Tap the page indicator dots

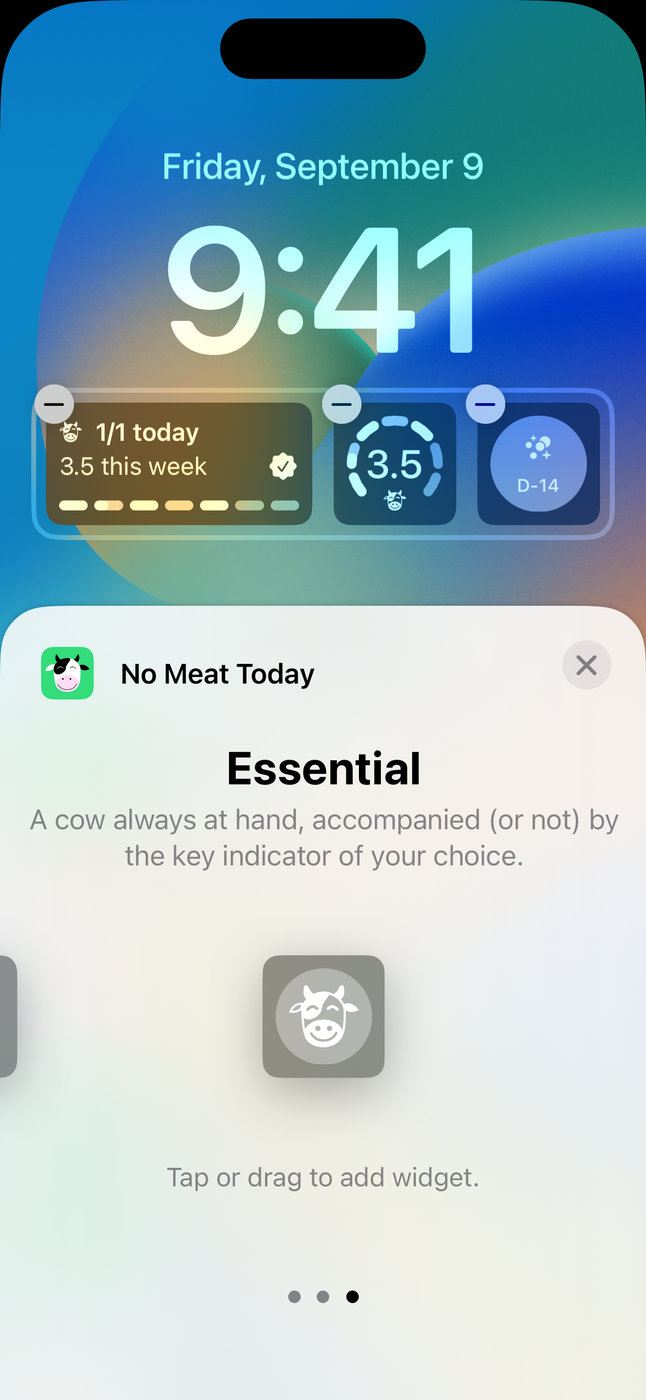click(x=323, y=1297)
